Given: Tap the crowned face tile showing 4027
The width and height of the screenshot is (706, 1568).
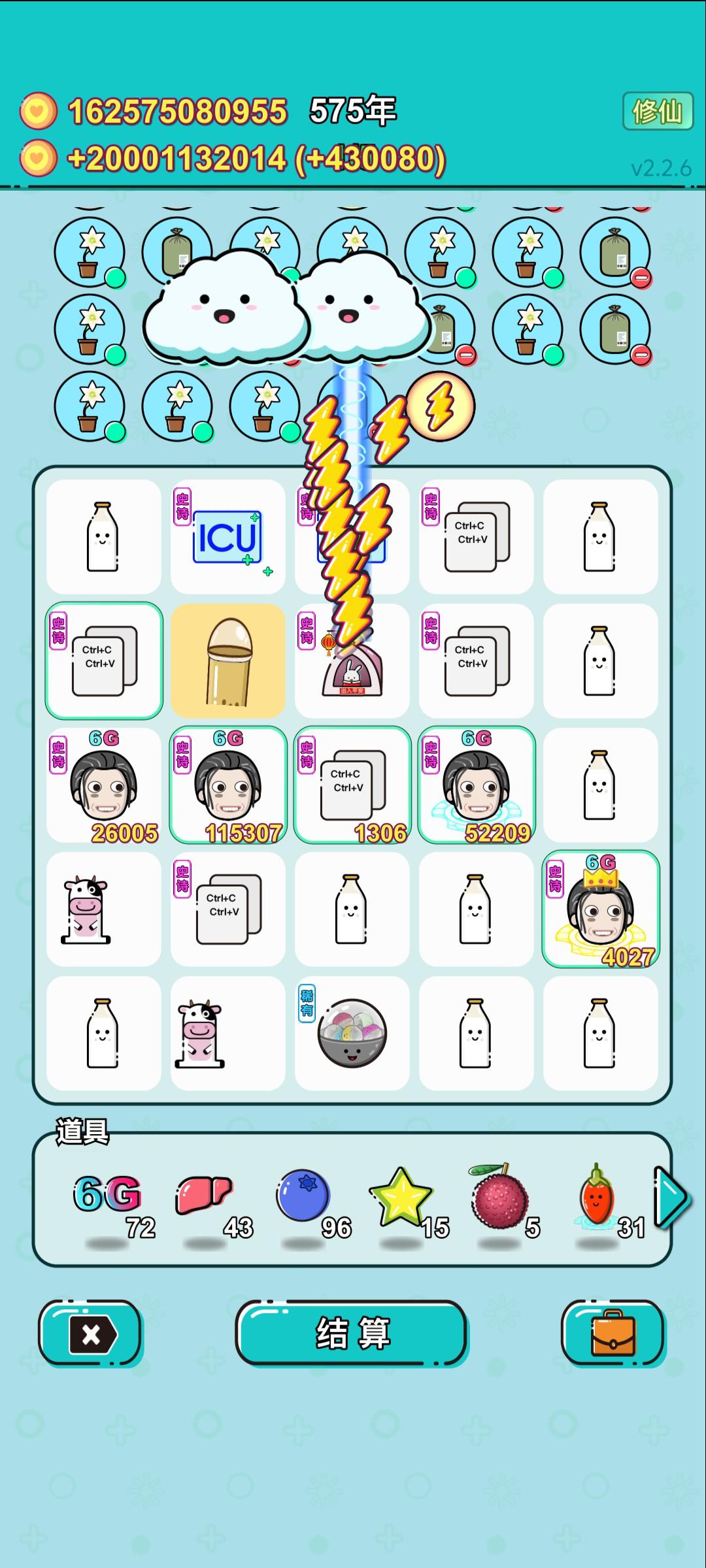Looking at the screenshot, I should [x=600, y=909].
